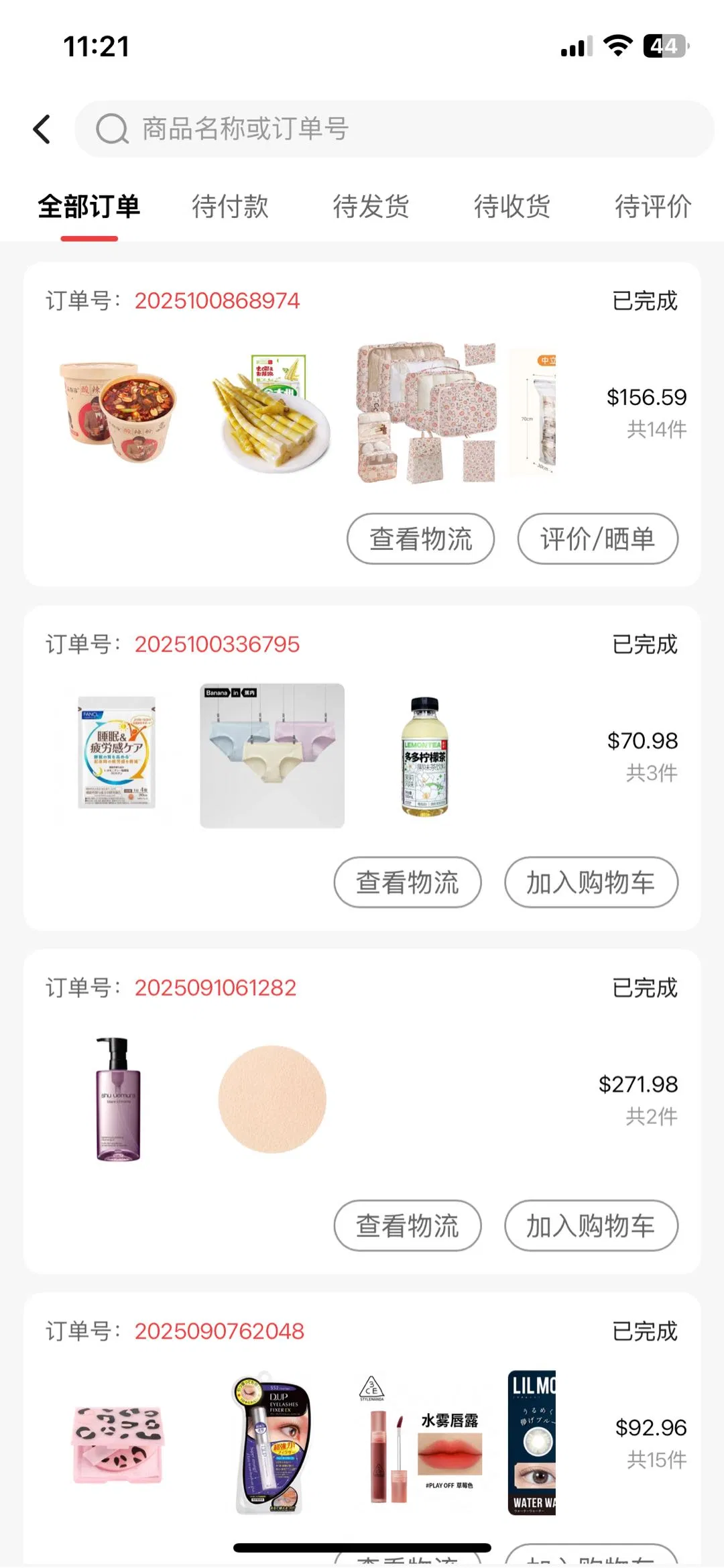Show the 待评价 tab

pyautogui.click(x=652, y=207)
